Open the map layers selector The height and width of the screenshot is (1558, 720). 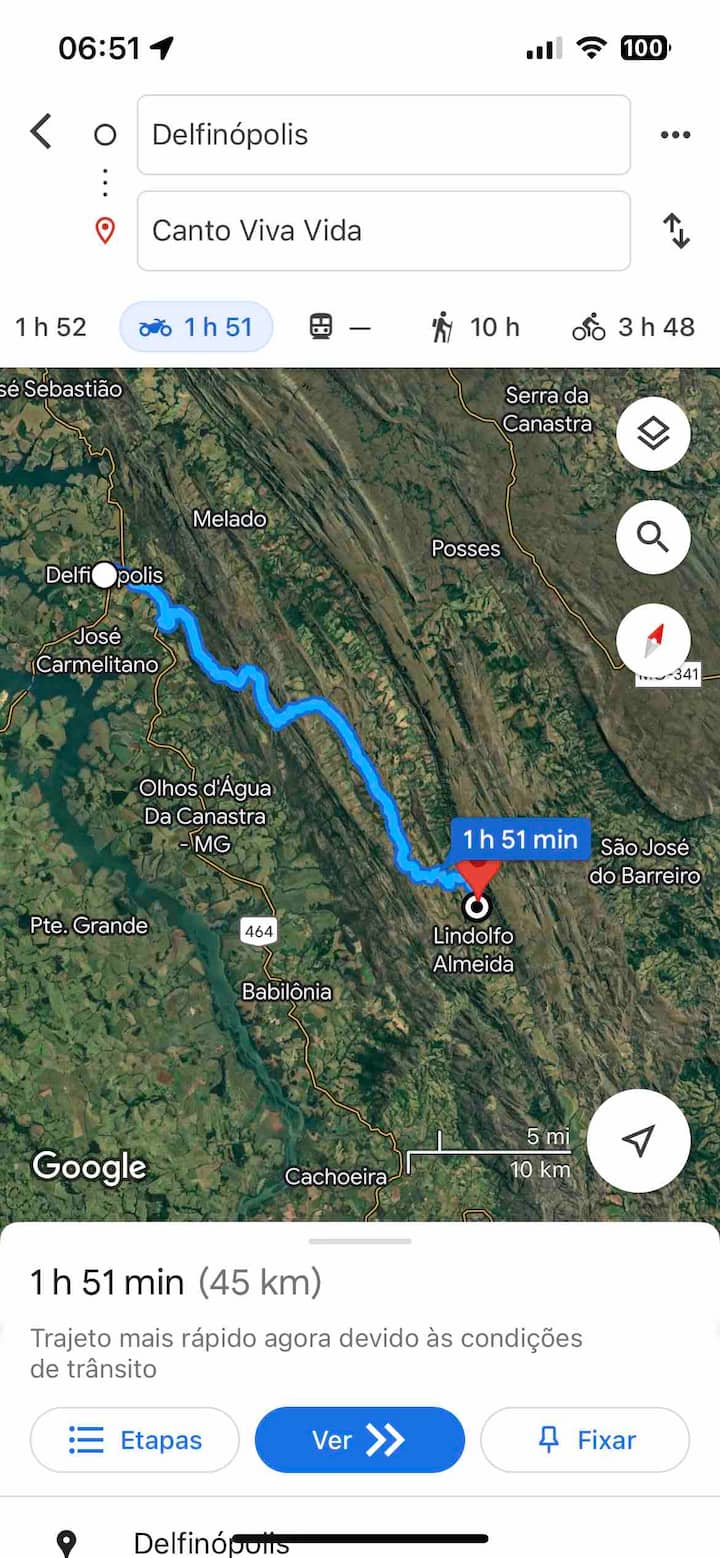click(653, 434)
